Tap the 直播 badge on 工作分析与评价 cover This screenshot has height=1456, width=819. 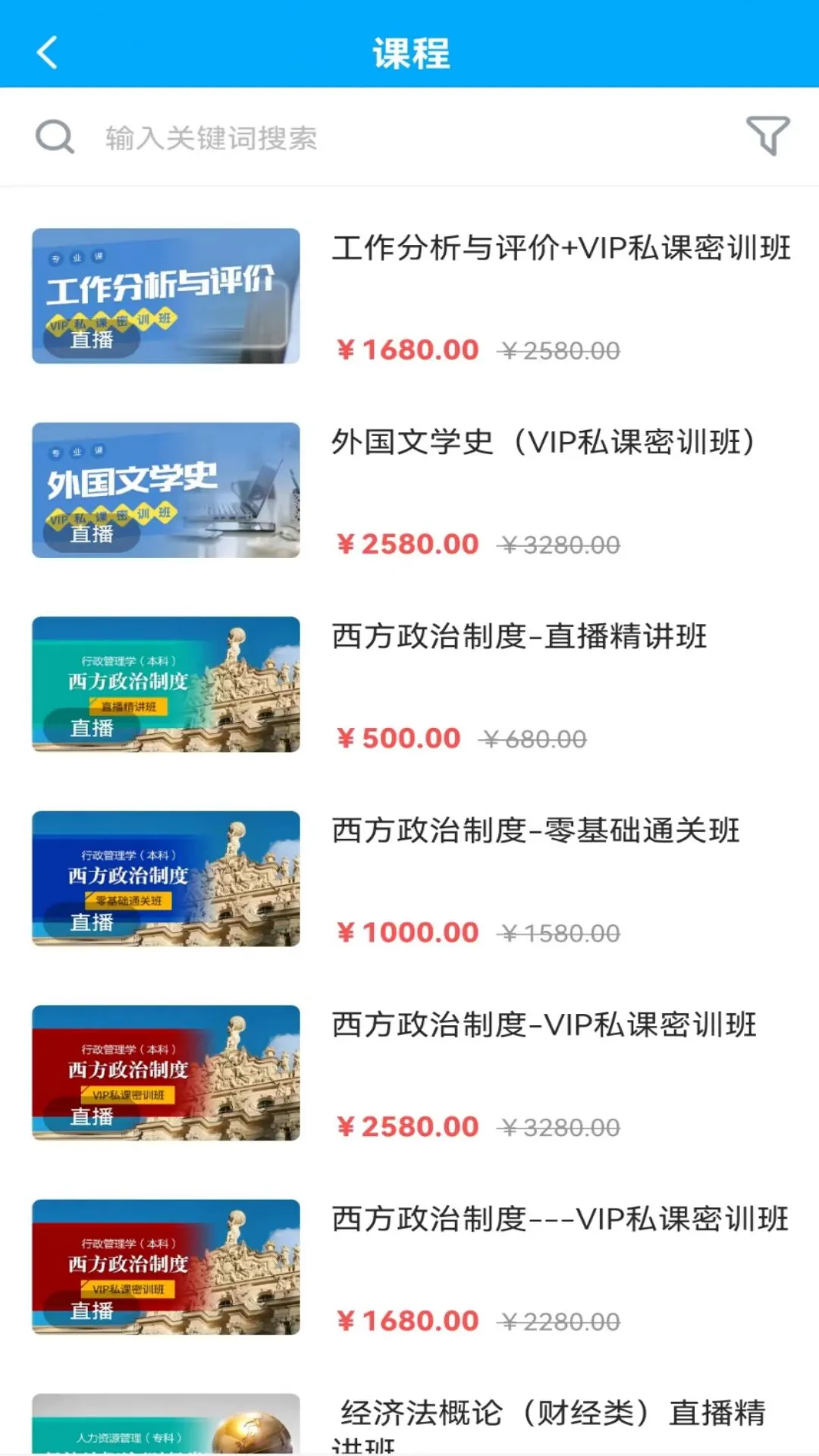tap(92, 341)
